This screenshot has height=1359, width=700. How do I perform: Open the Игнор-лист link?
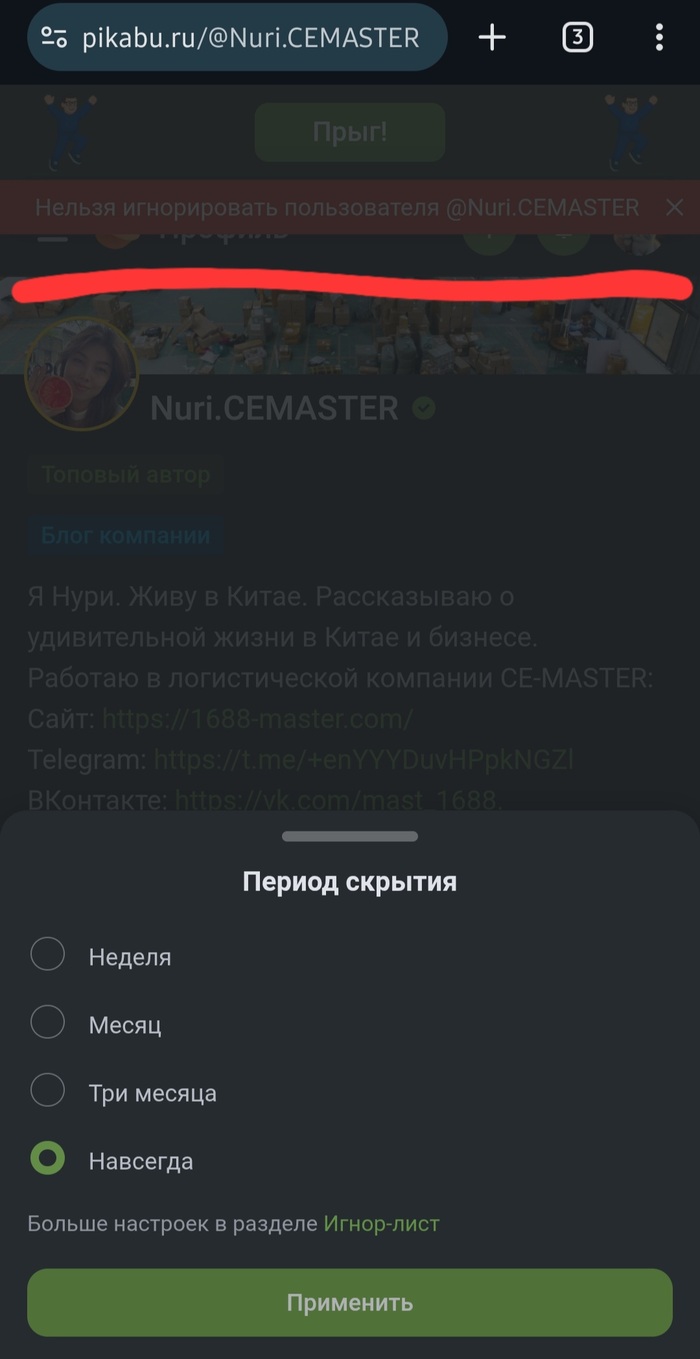381,1223
